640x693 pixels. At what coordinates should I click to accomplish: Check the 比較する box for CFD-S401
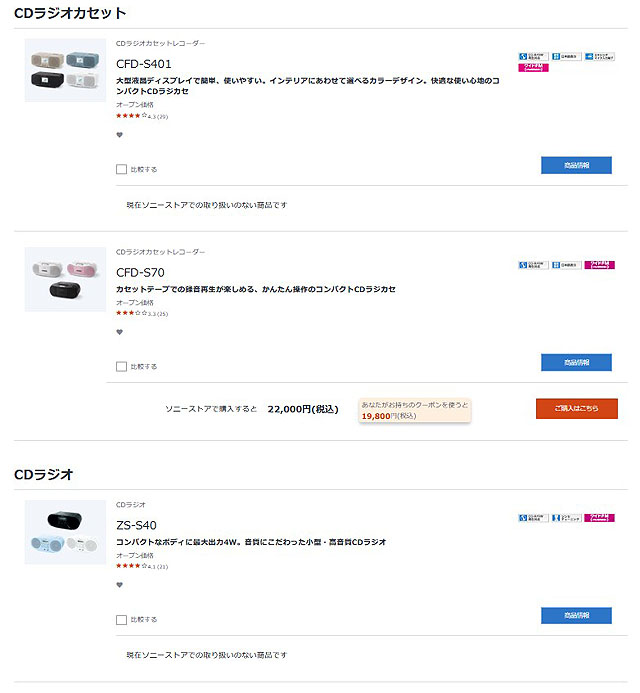pos(121,170)
